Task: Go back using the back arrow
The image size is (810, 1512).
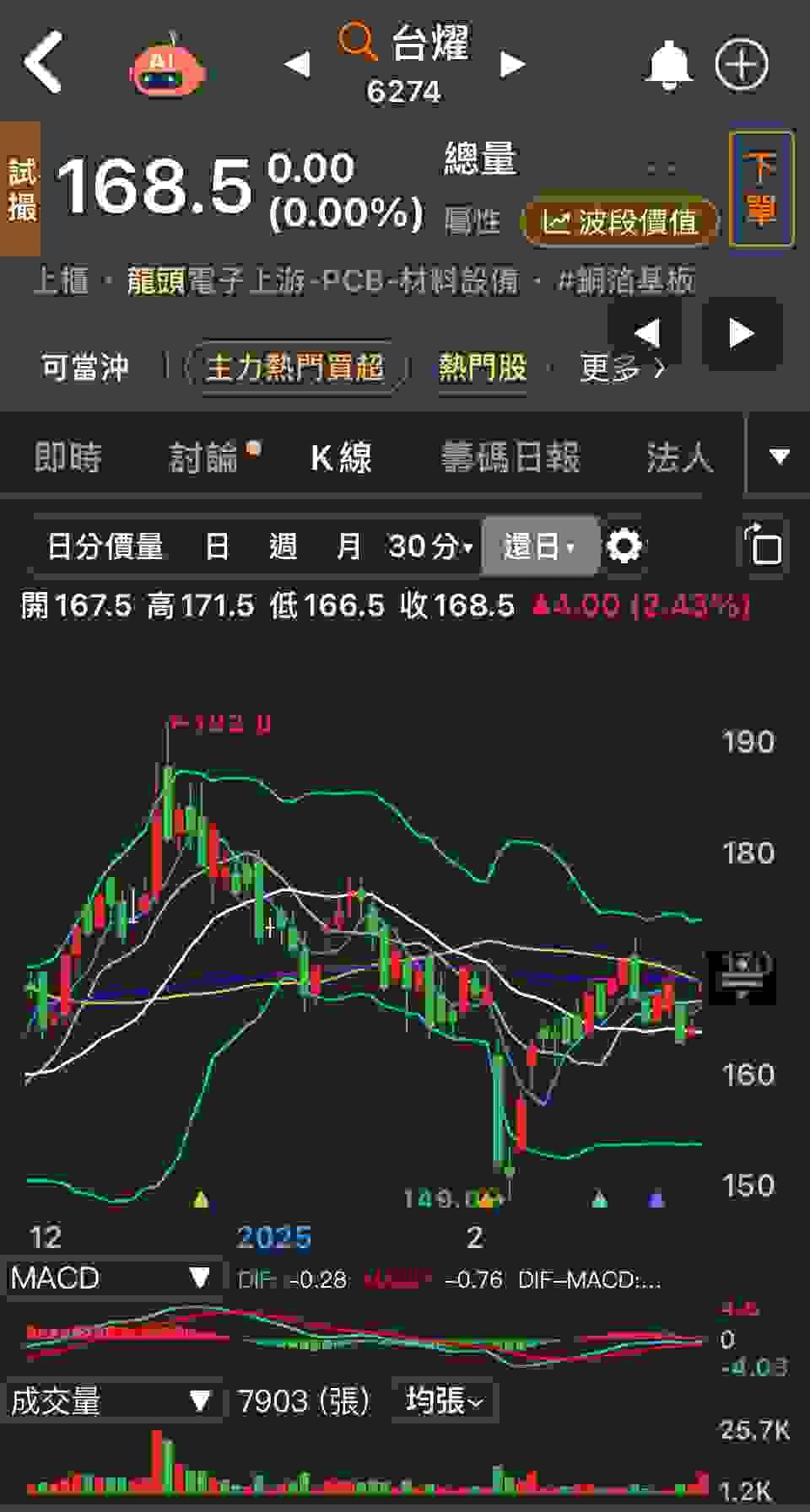Action: [x=44, y=62]
